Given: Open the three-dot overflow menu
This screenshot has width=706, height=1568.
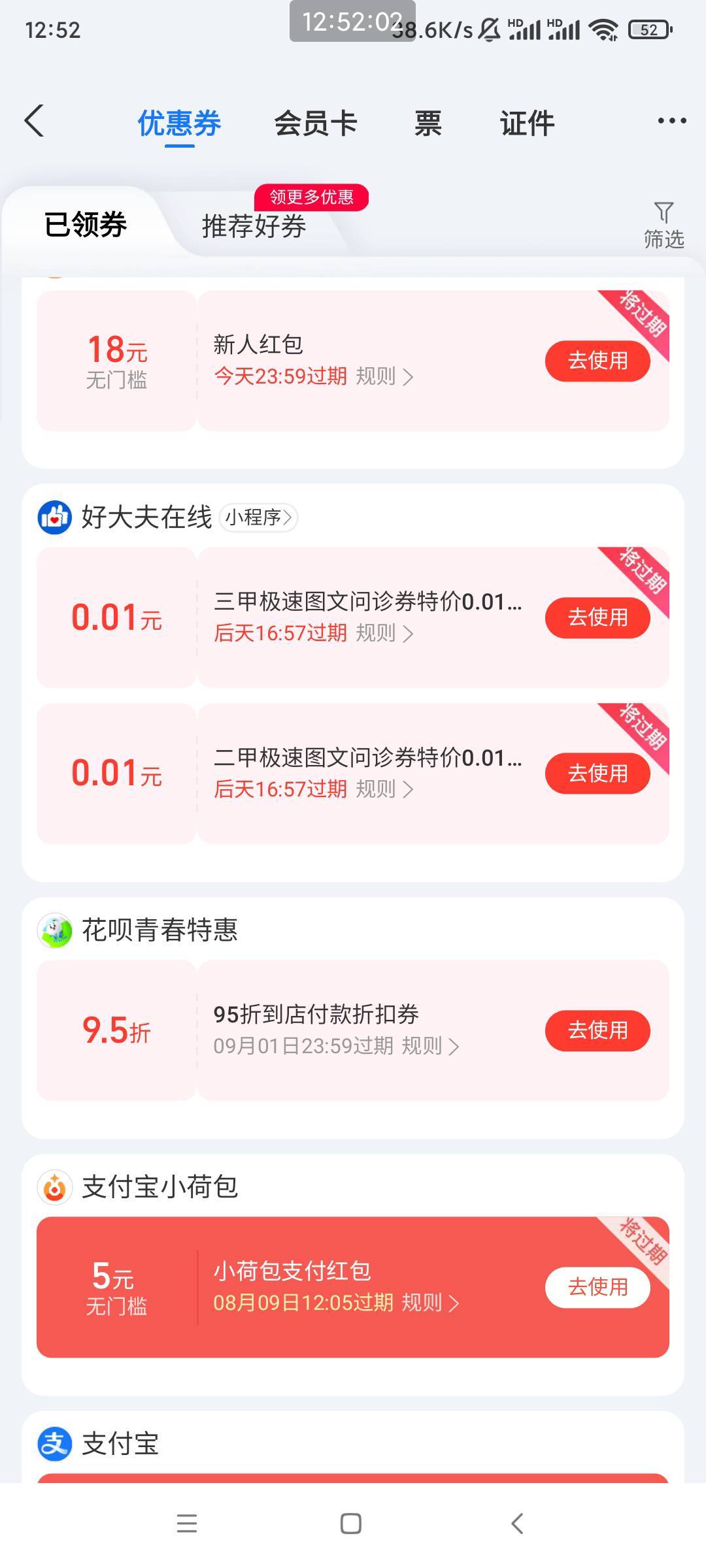Looking at the screenshot, I should (x=672, y=121).
